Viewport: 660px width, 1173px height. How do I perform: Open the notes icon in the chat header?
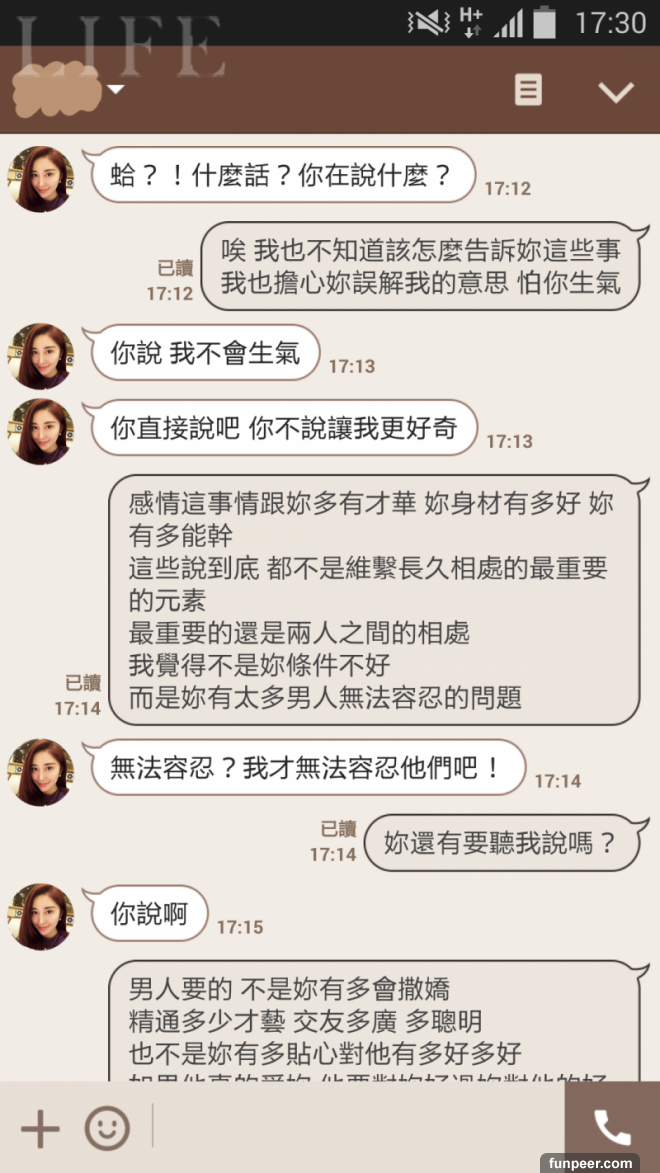point(528,90)
